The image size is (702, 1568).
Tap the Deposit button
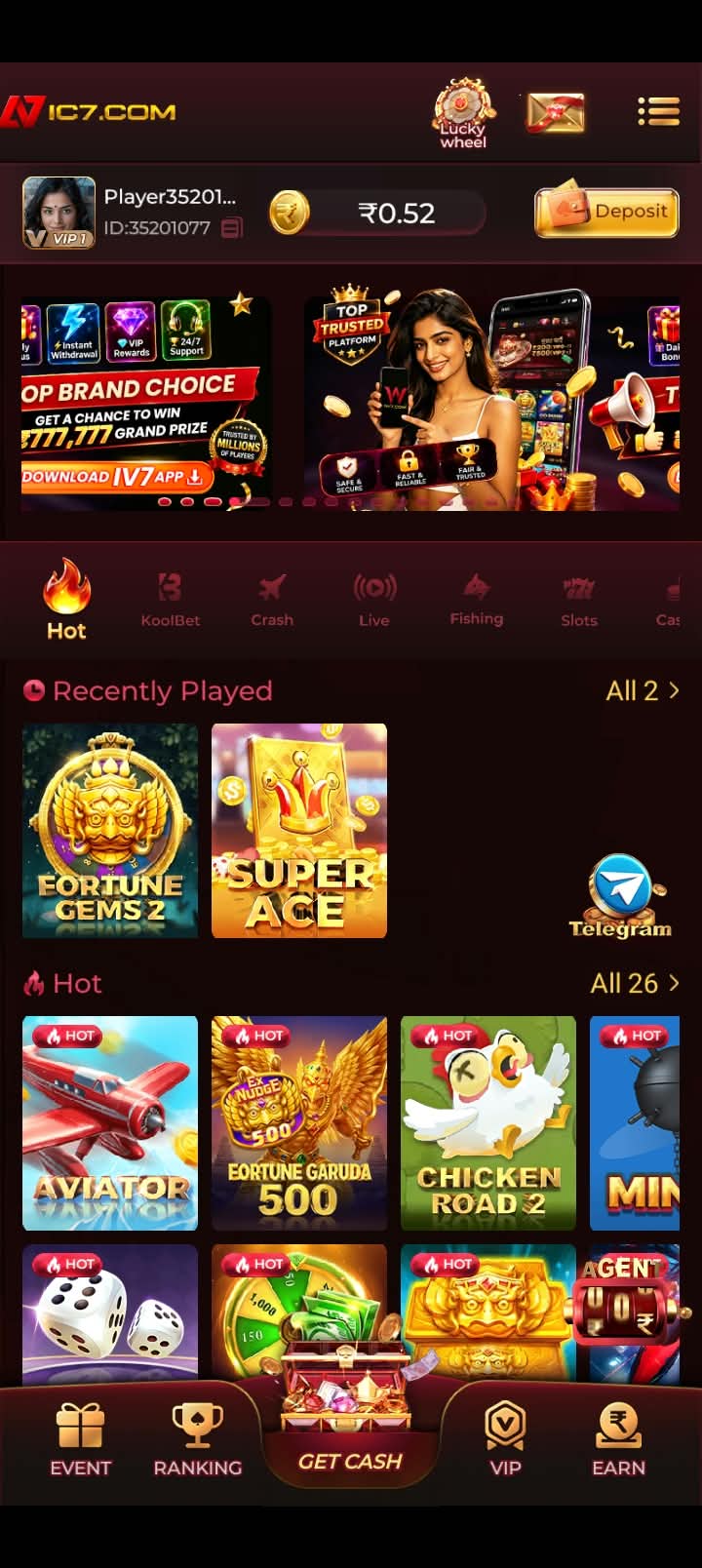606,212
